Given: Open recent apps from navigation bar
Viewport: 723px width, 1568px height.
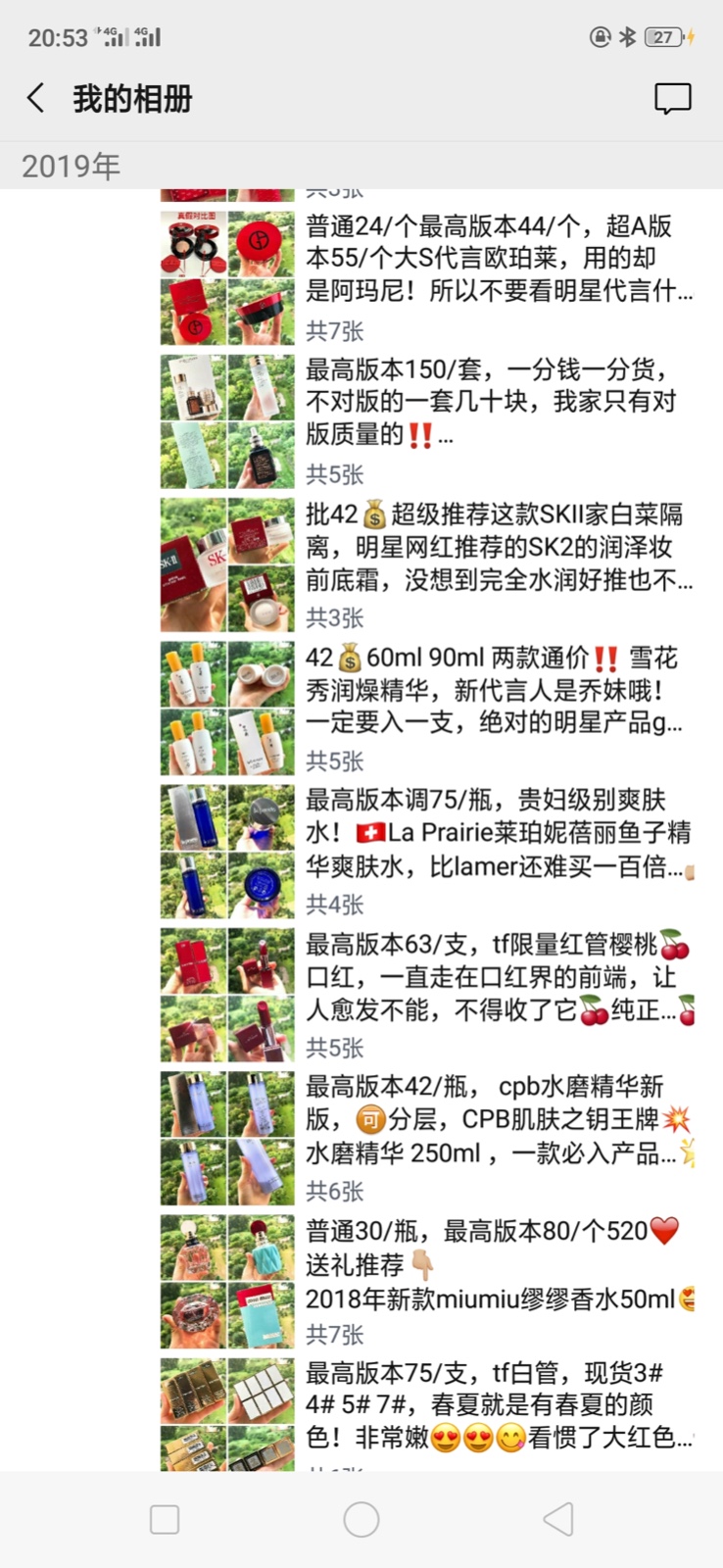Looking at the screenshot, I should [x=165, y=1519].
